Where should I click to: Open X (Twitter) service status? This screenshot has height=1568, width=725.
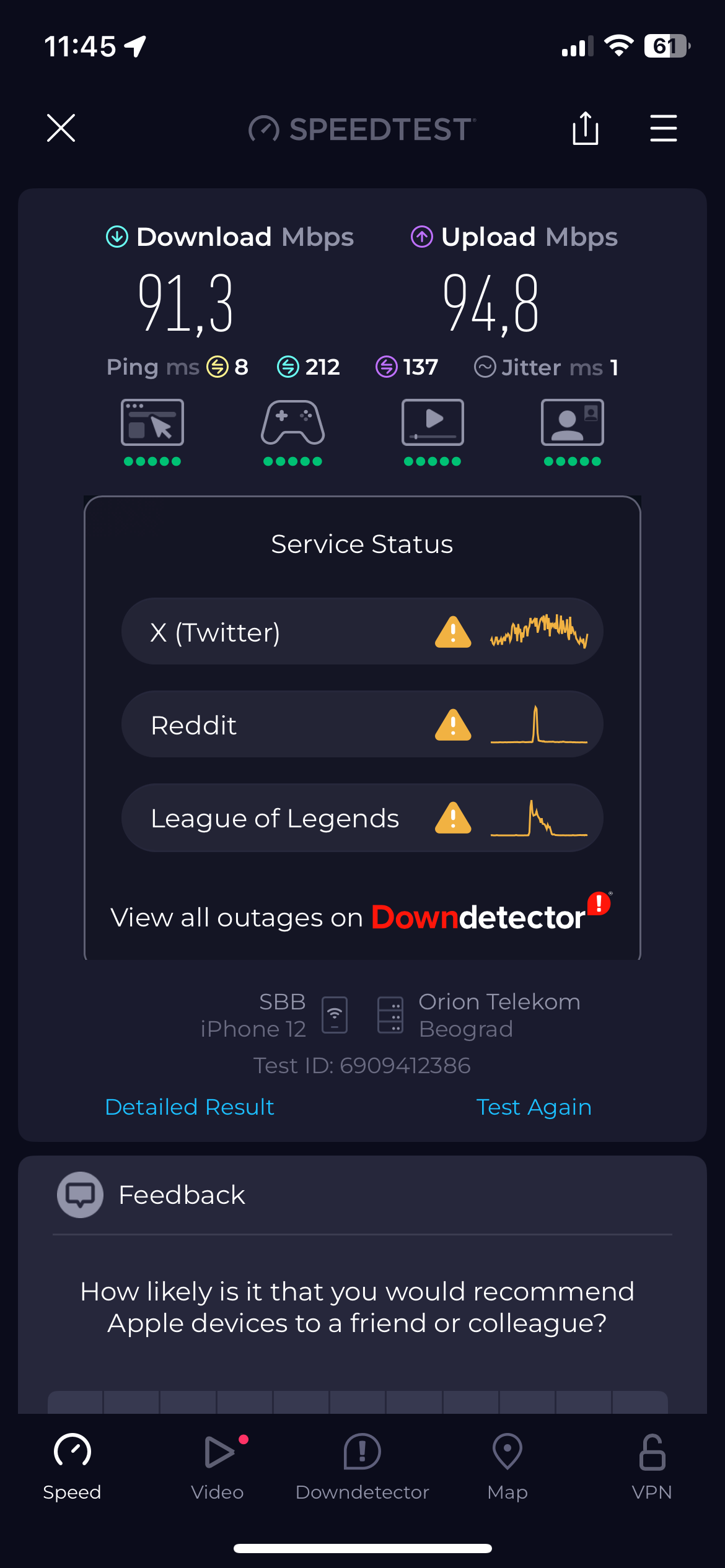click(362, 632)
